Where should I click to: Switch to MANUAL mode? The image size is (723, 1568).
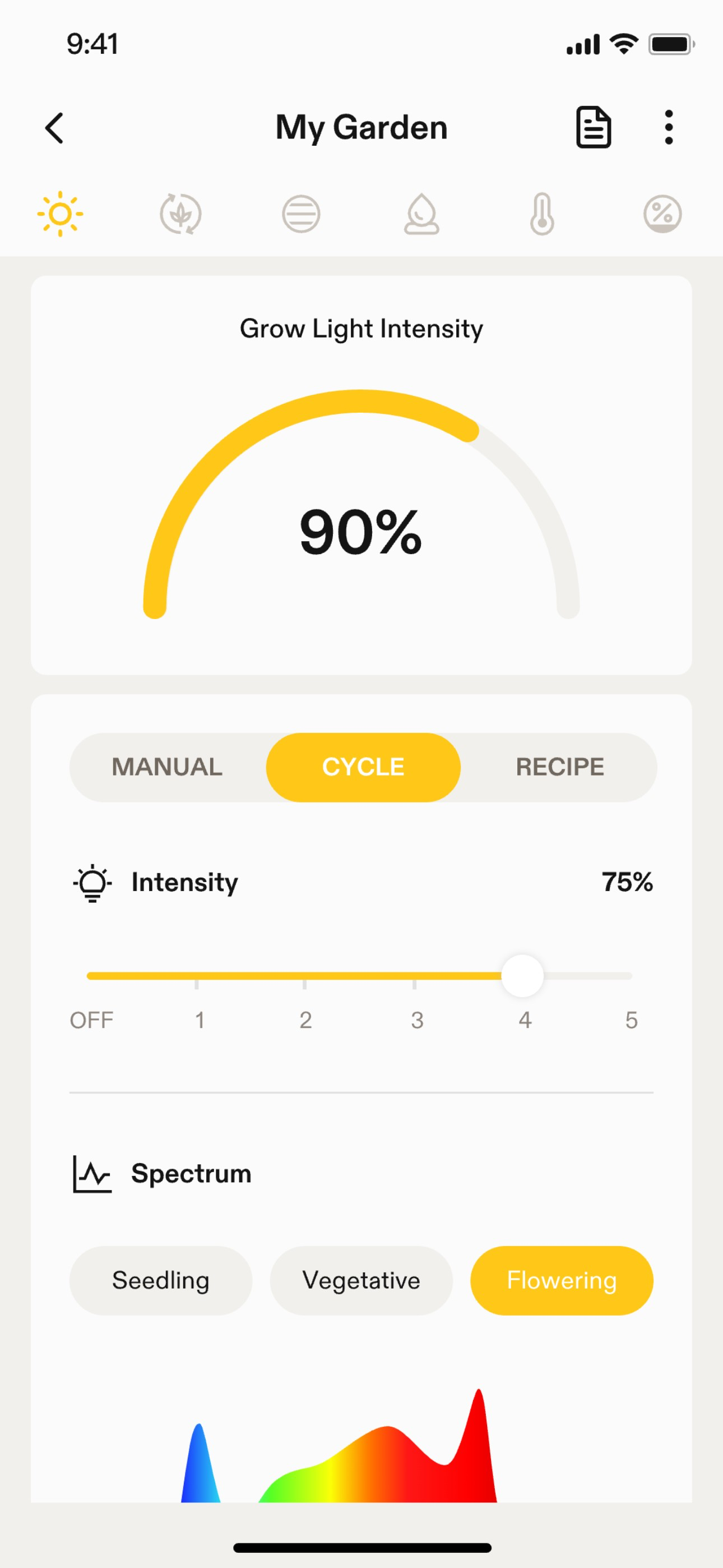(x=168, y=767)
